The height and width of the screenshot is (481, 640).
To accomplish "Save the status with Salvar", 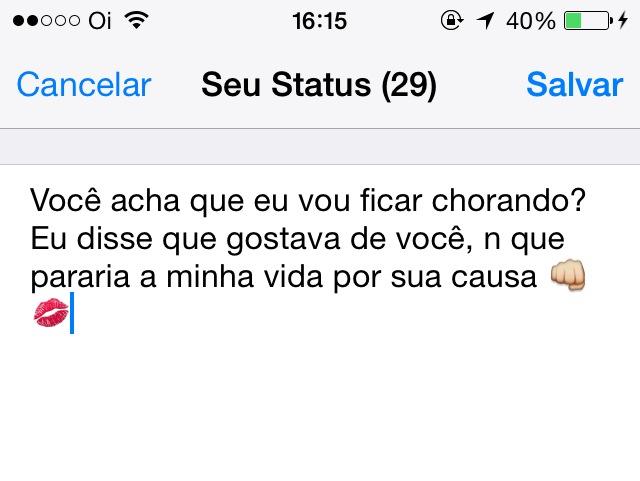I will click(574, 85).
